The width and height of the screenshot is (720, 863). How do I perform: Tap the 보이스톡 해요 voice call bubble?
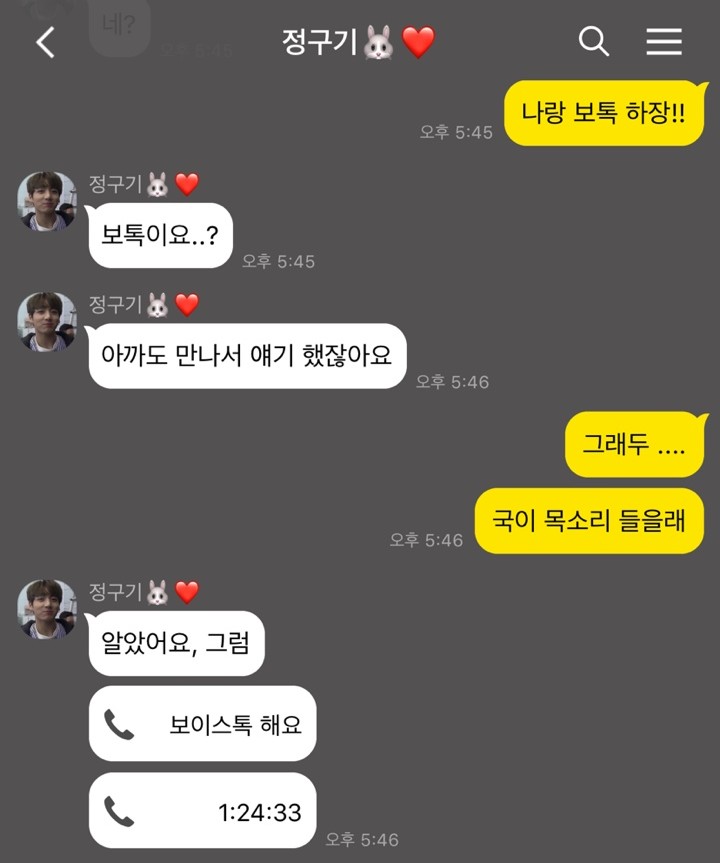tap(202, 724)
